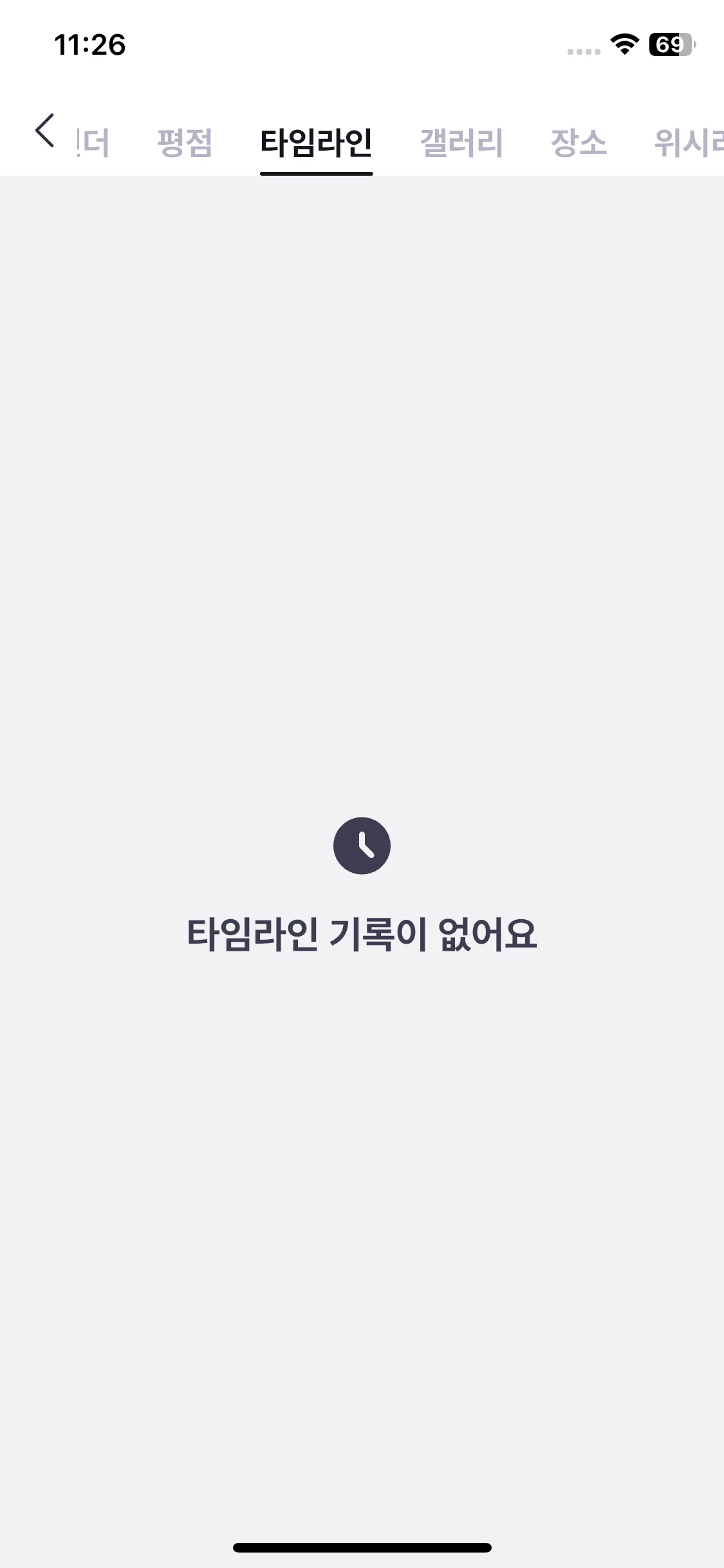Viewport: 724px width, 1568px height.
Task: Open the 갤러리 tab
Action: coord(461,142)
